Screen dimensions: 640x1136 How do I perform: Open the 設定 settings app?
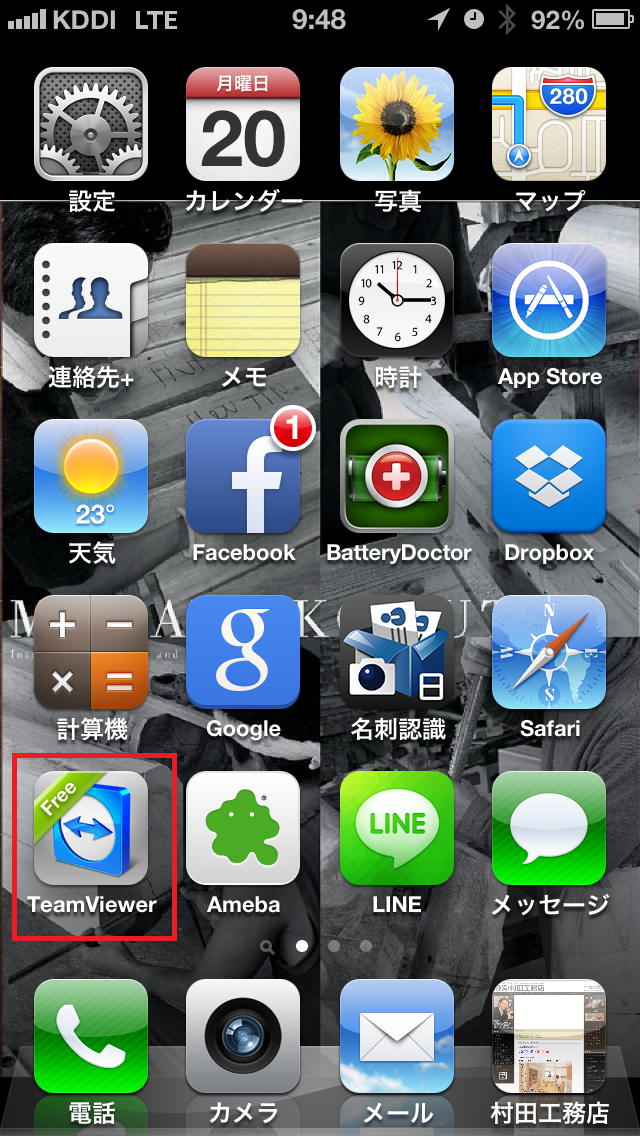[91, 124]
